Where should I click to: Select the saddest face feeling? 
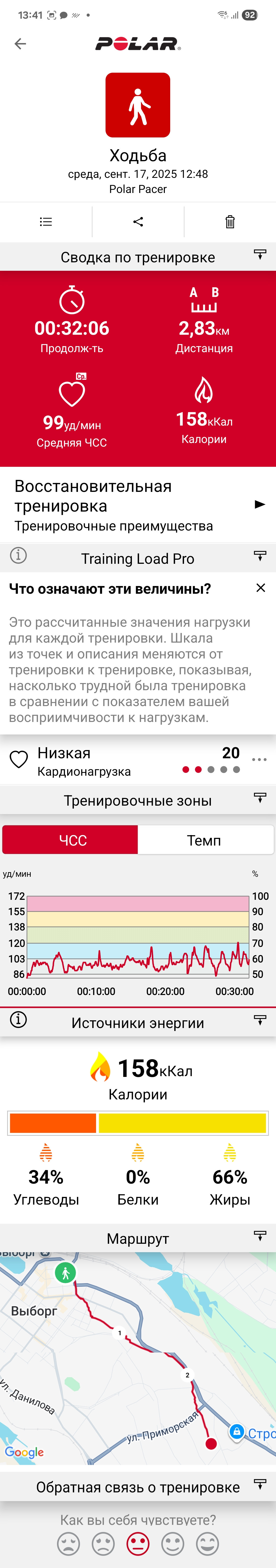tap(69, 1544)
